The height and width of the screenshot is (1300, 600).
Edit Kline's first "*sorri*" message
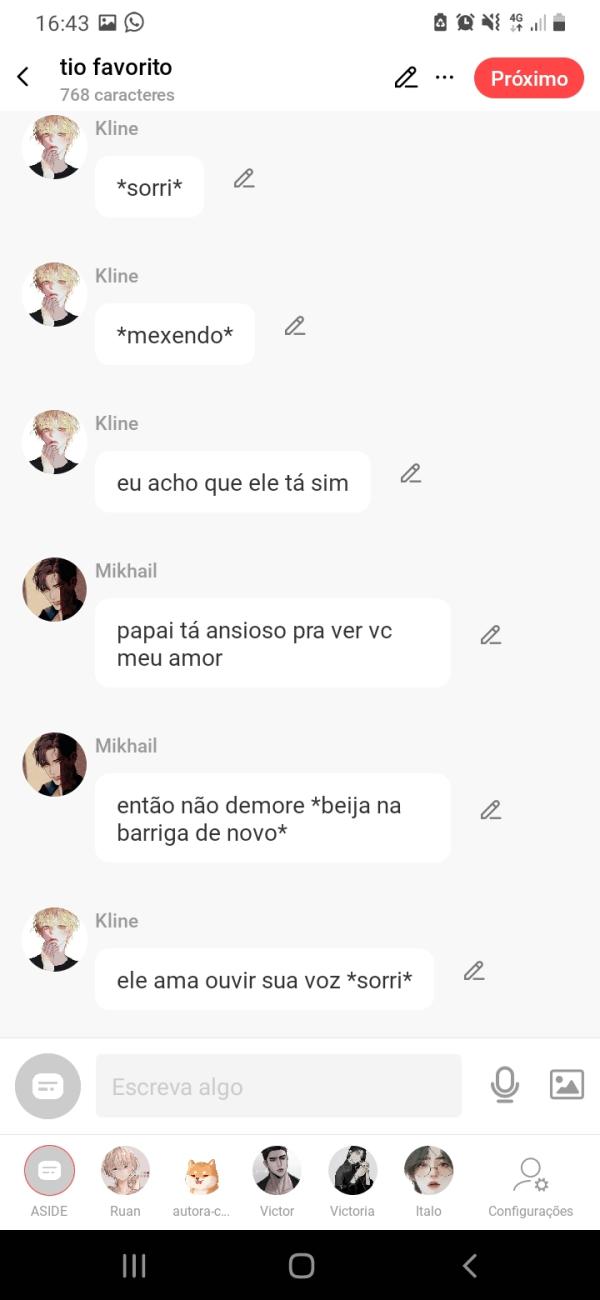244,179
